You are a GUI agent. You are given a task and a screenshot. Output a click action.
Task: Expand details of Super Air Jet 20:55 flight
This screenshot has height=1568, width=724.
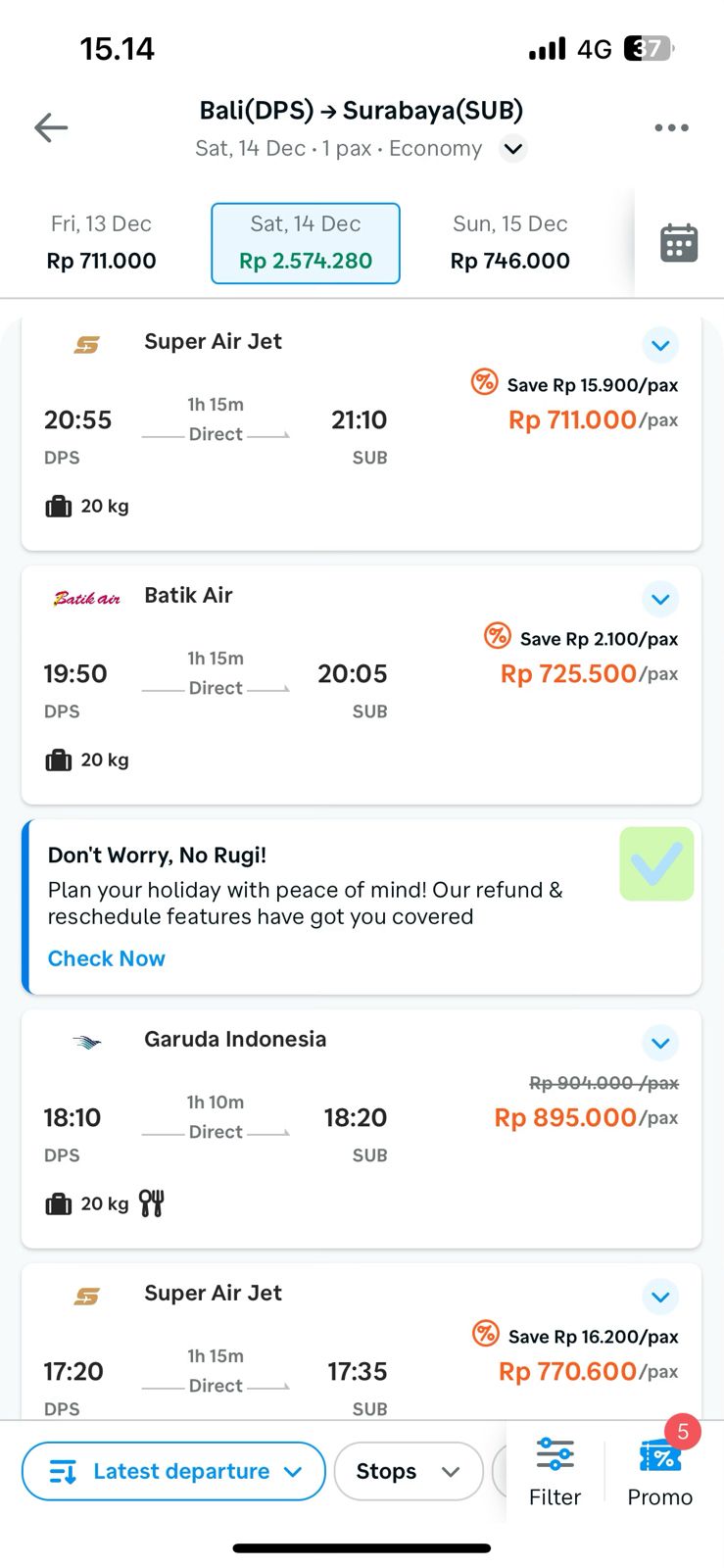[660, 345]
